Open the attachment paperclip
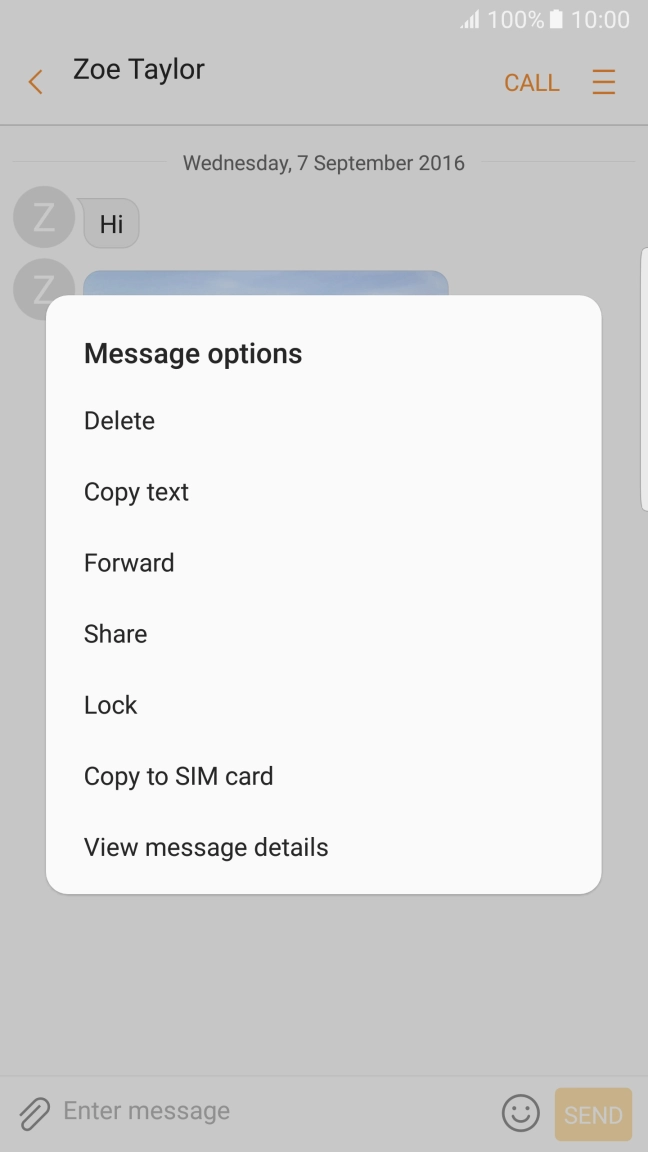Screen dimensions: 648x1152 click(34, 1112)
